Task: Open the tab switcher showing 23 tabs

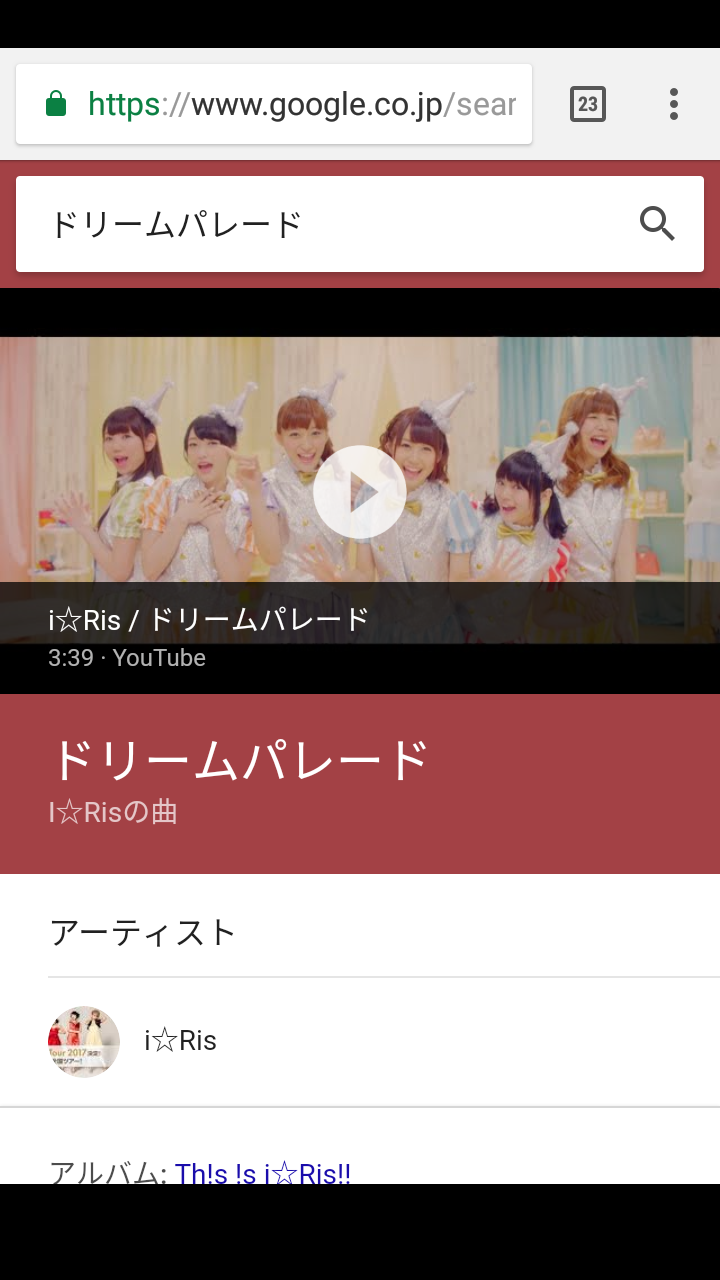Action: [x=588, y=104]
